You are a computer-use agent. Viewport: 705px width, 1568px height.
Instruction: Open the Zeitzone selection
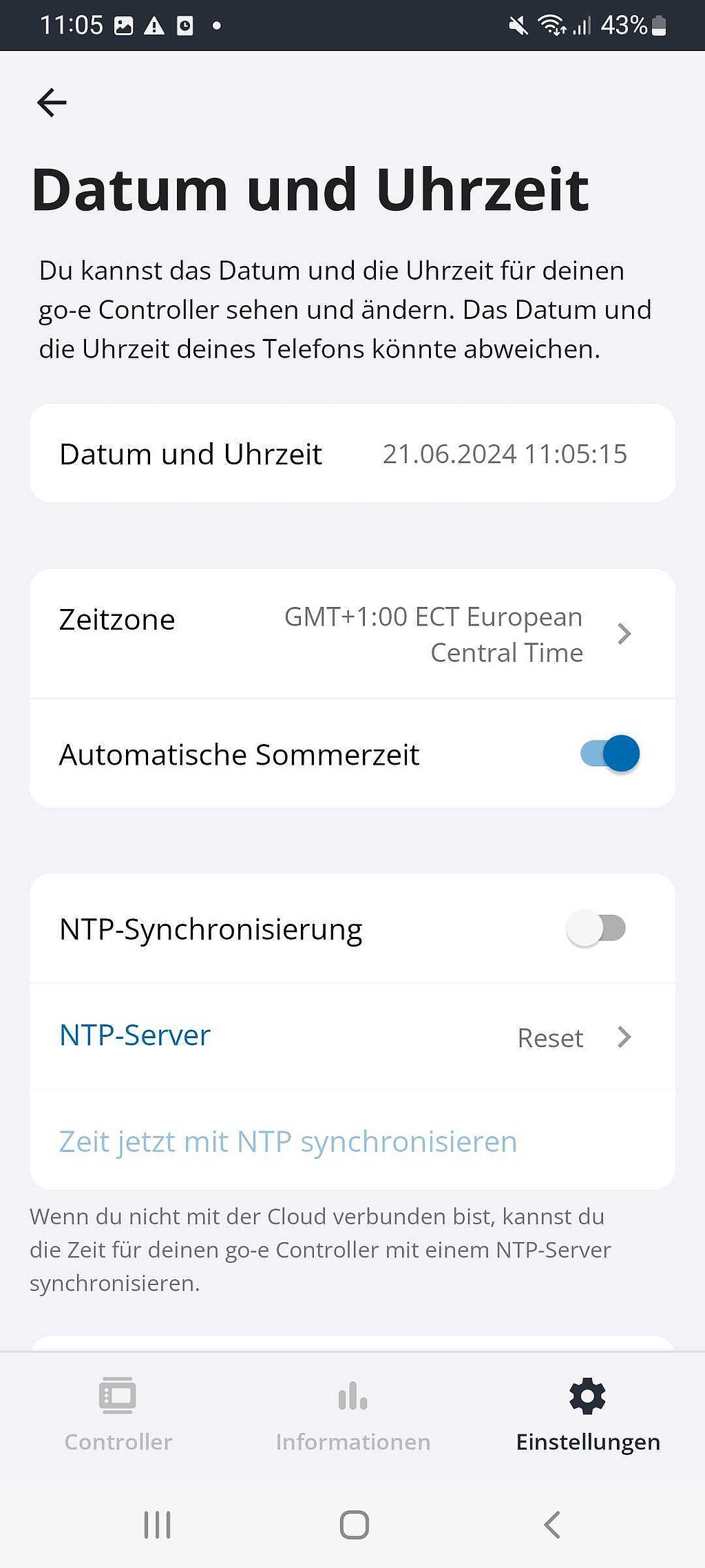[x=352, y=634]
